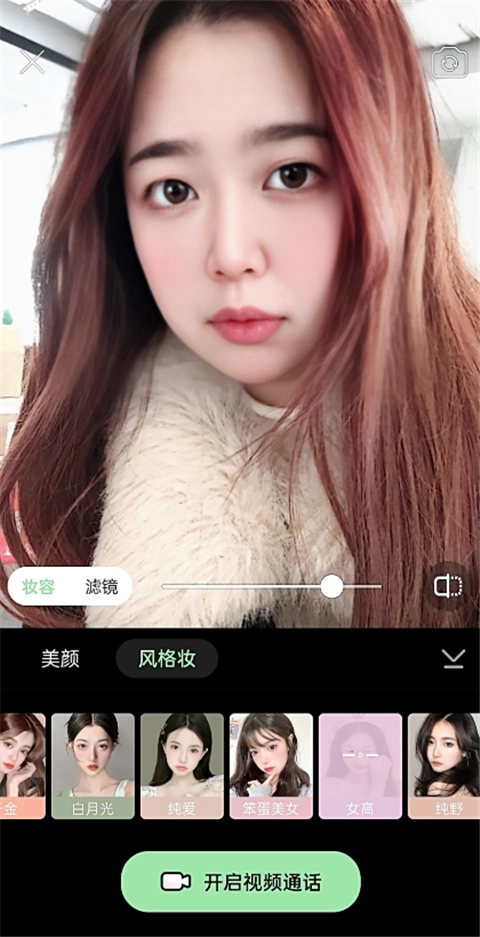The image size is (480, 937).
Task: Try the 纯野 makeup style
Action: tap(444, 765)
